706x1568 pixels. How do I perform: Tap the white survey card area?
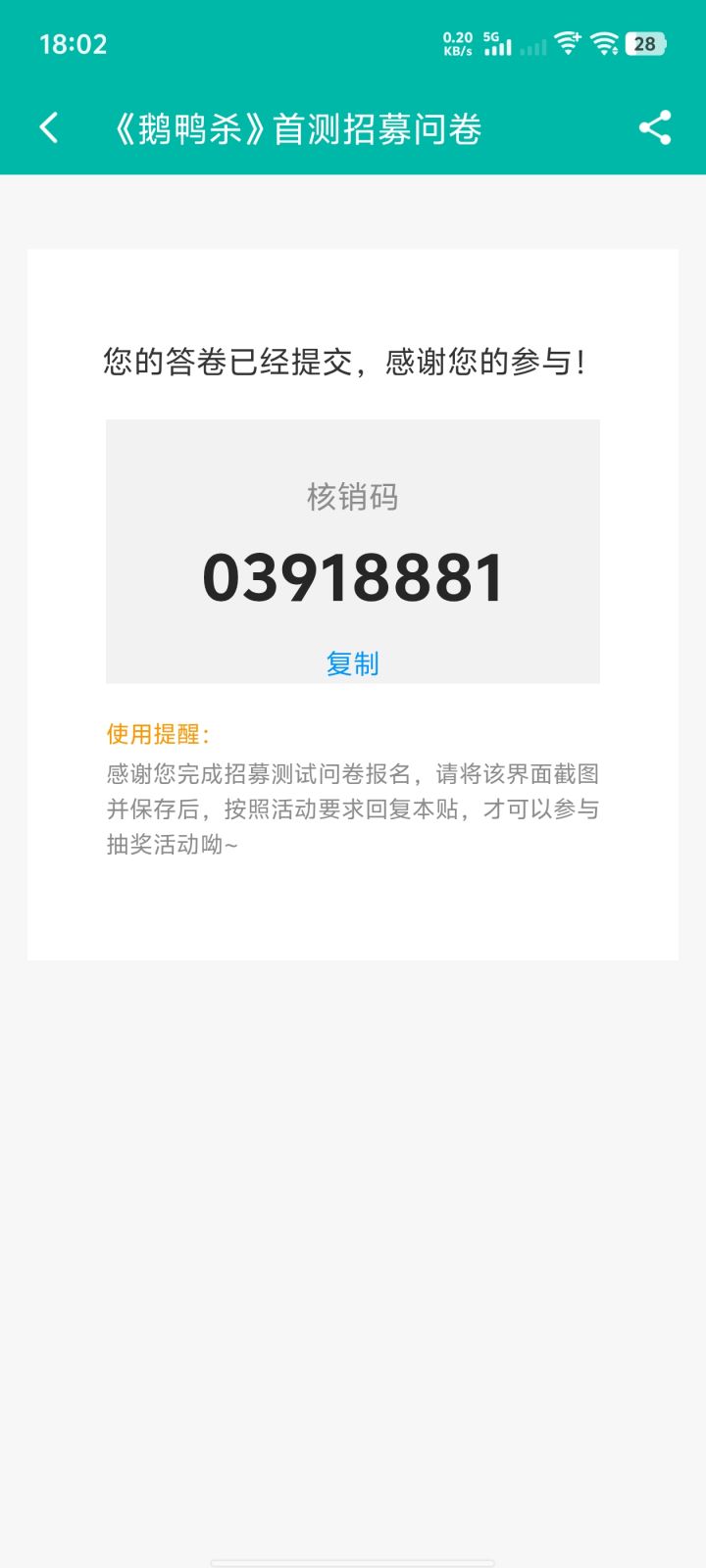click(353, 911)
